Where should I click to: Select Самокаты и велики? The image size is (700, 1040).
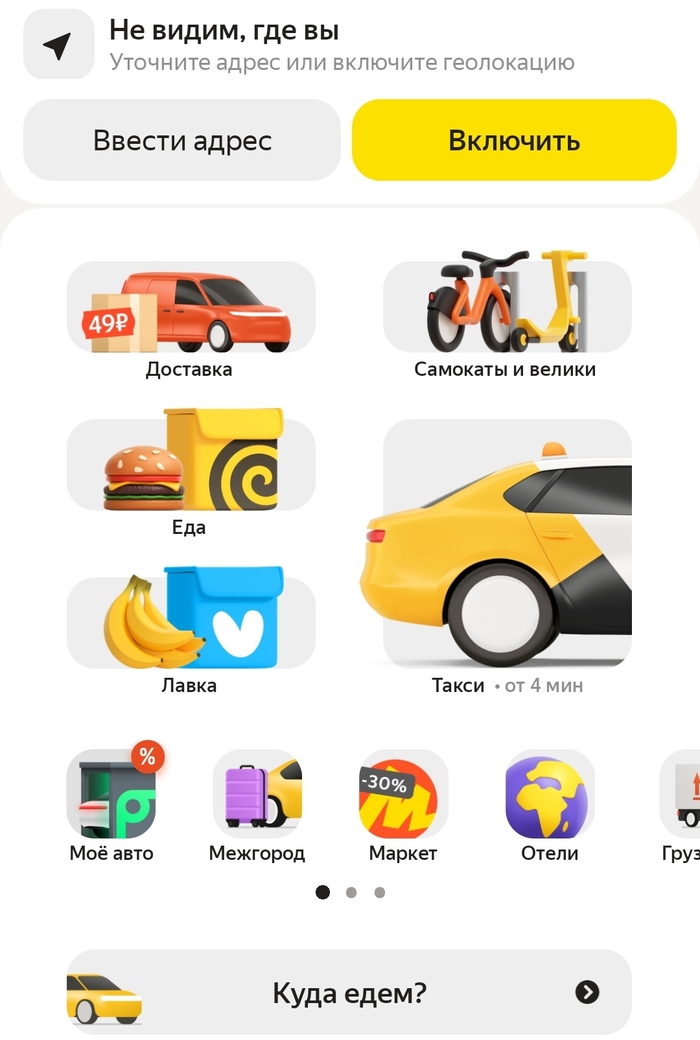tap(506, 310)
